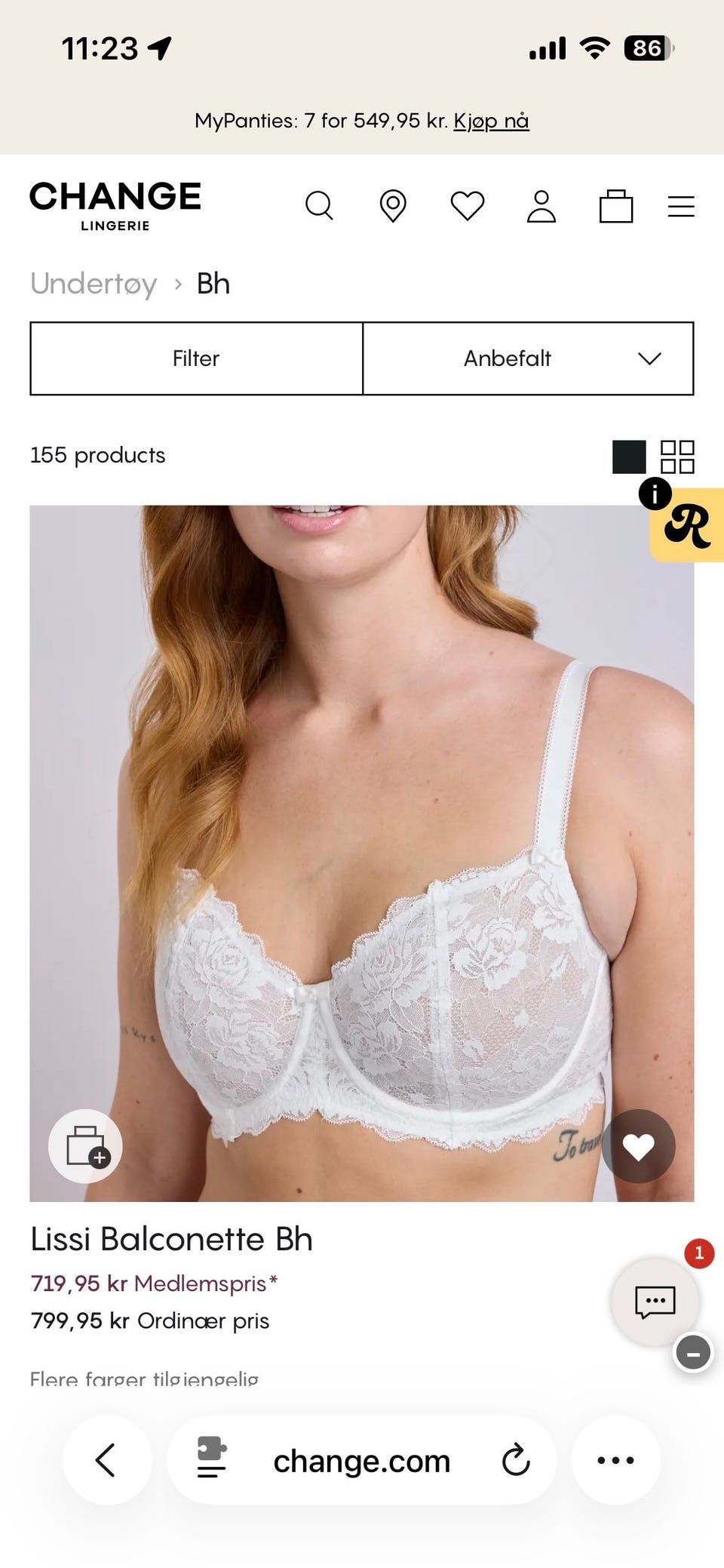
Task: Open the wishlist heart in header
Action: [468, 206]
